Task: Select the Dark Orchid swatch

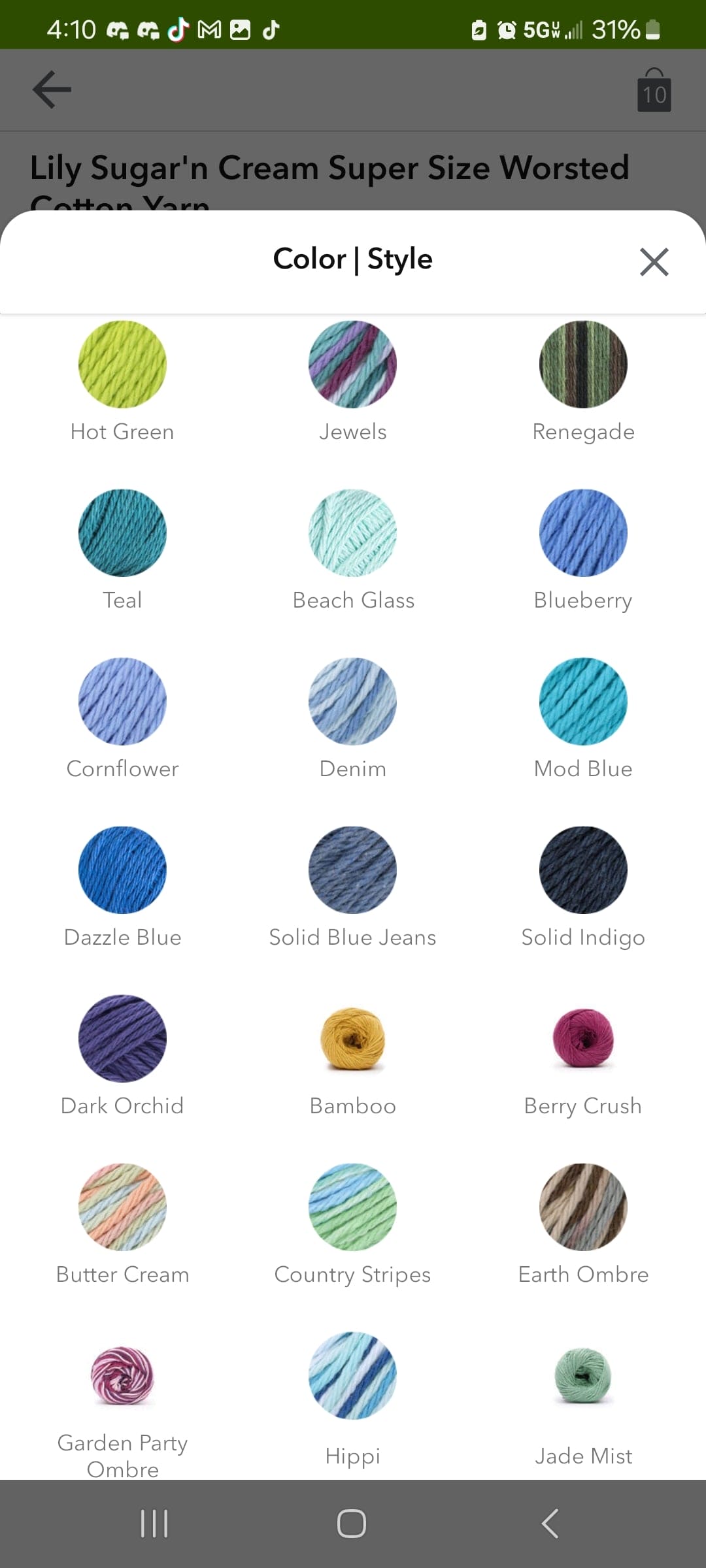Action: (x=122, y=1038)
